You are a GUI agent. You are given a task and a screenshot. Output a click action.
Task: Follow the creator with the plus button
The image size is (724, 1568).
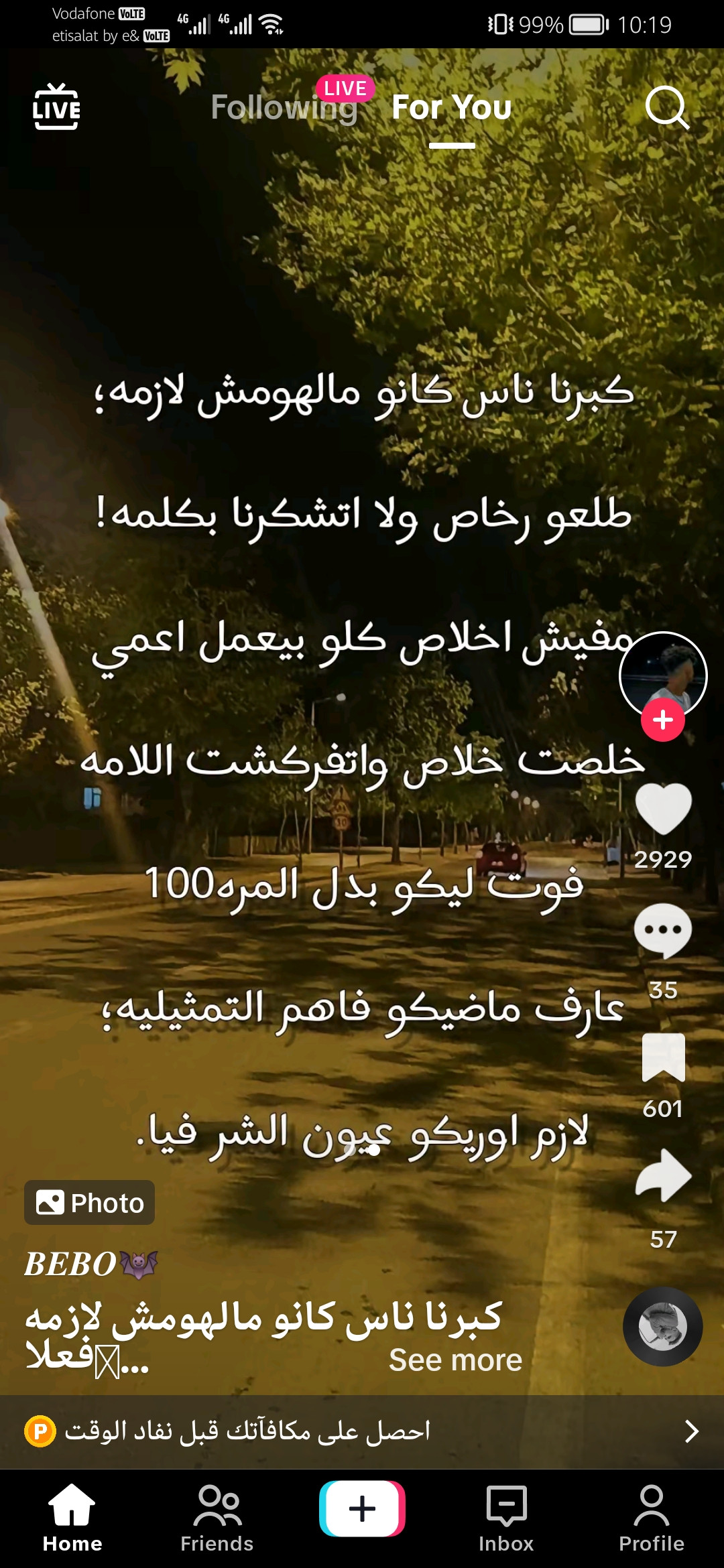click(662, 720)
